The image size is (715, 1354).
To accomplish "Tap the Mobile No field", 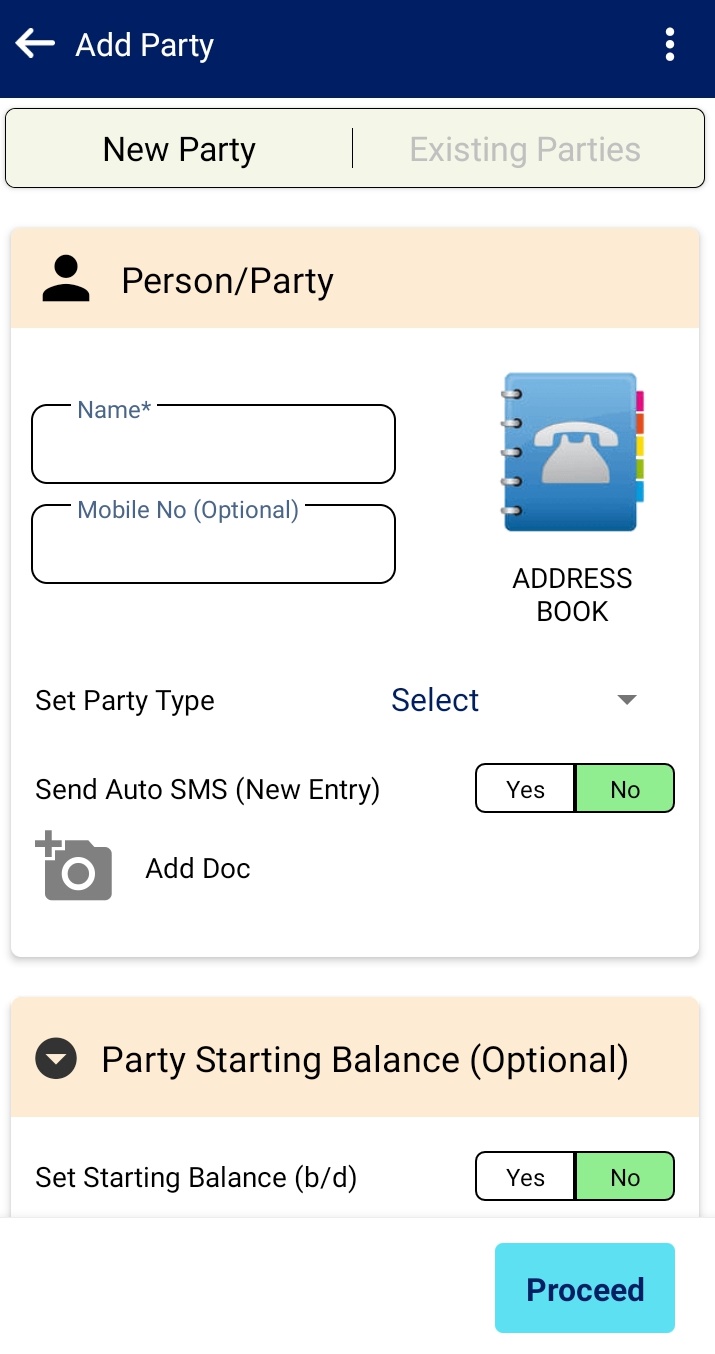I will pyautogui.click(x=214, y=544).
